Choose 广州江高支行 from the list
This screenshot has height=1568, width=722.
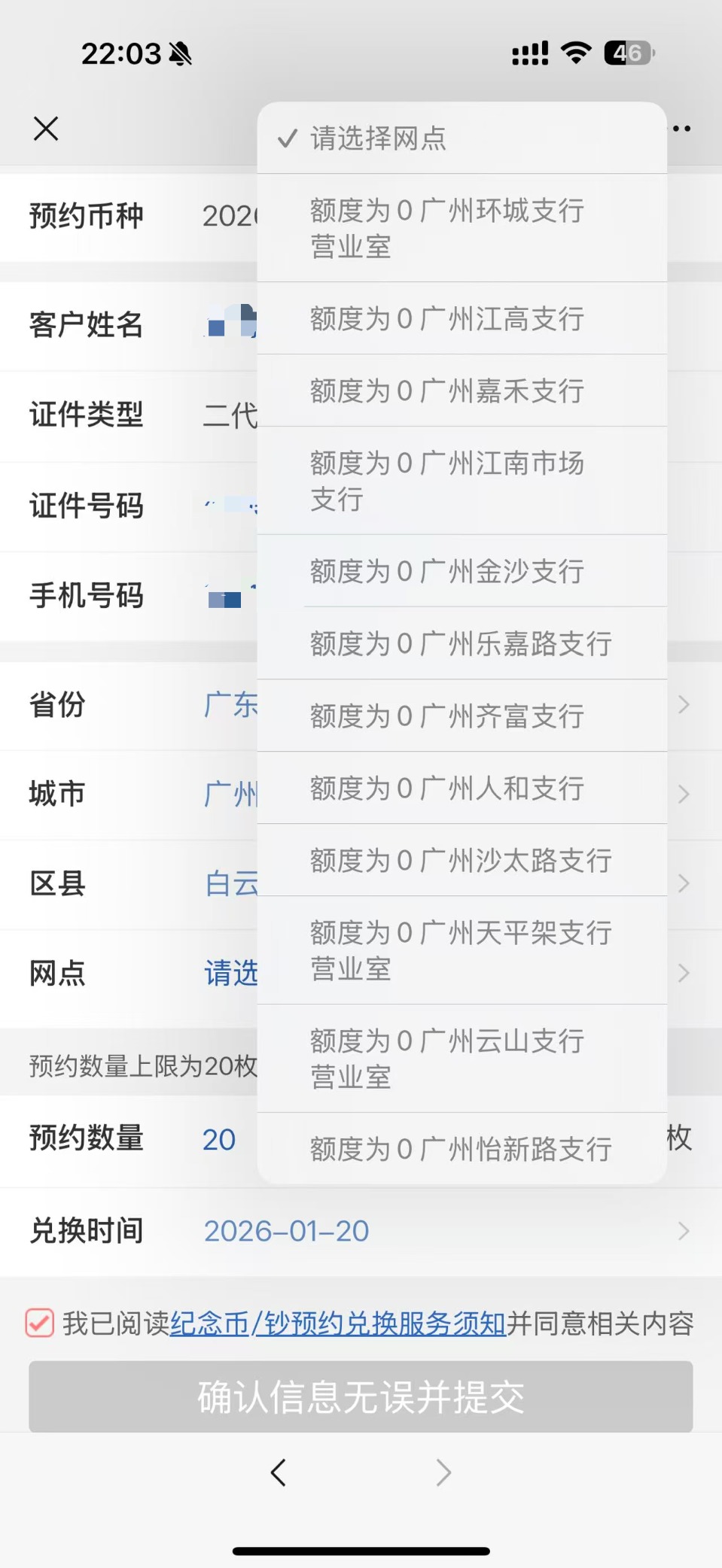461,319
